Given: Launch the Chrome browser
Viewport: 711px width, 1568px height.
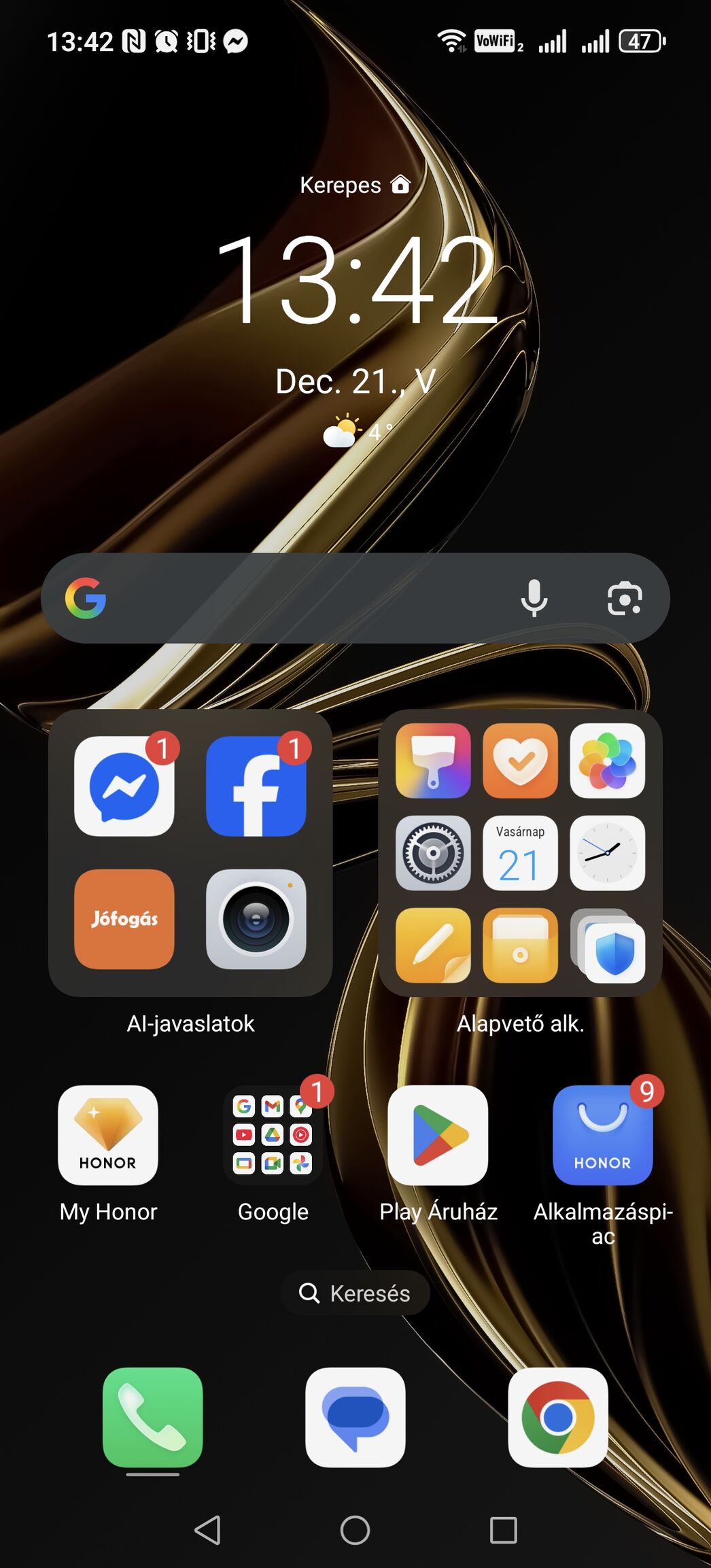Looking at the screenshot, I should tap(557, 1417).
